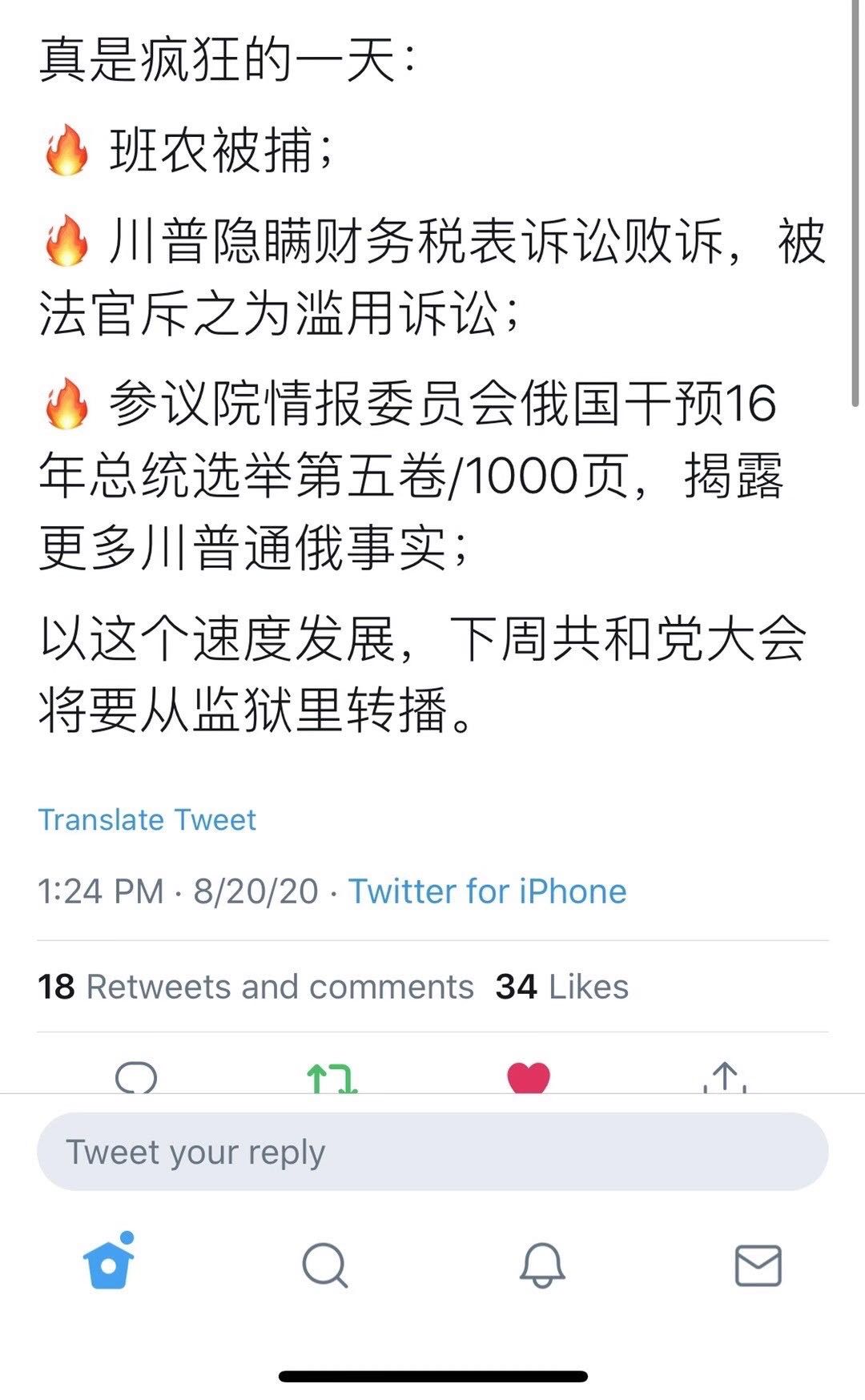Screen dimensions: 865x1400
Task: Share this tweet with the share icon
Action: [x=725, y=1078]
